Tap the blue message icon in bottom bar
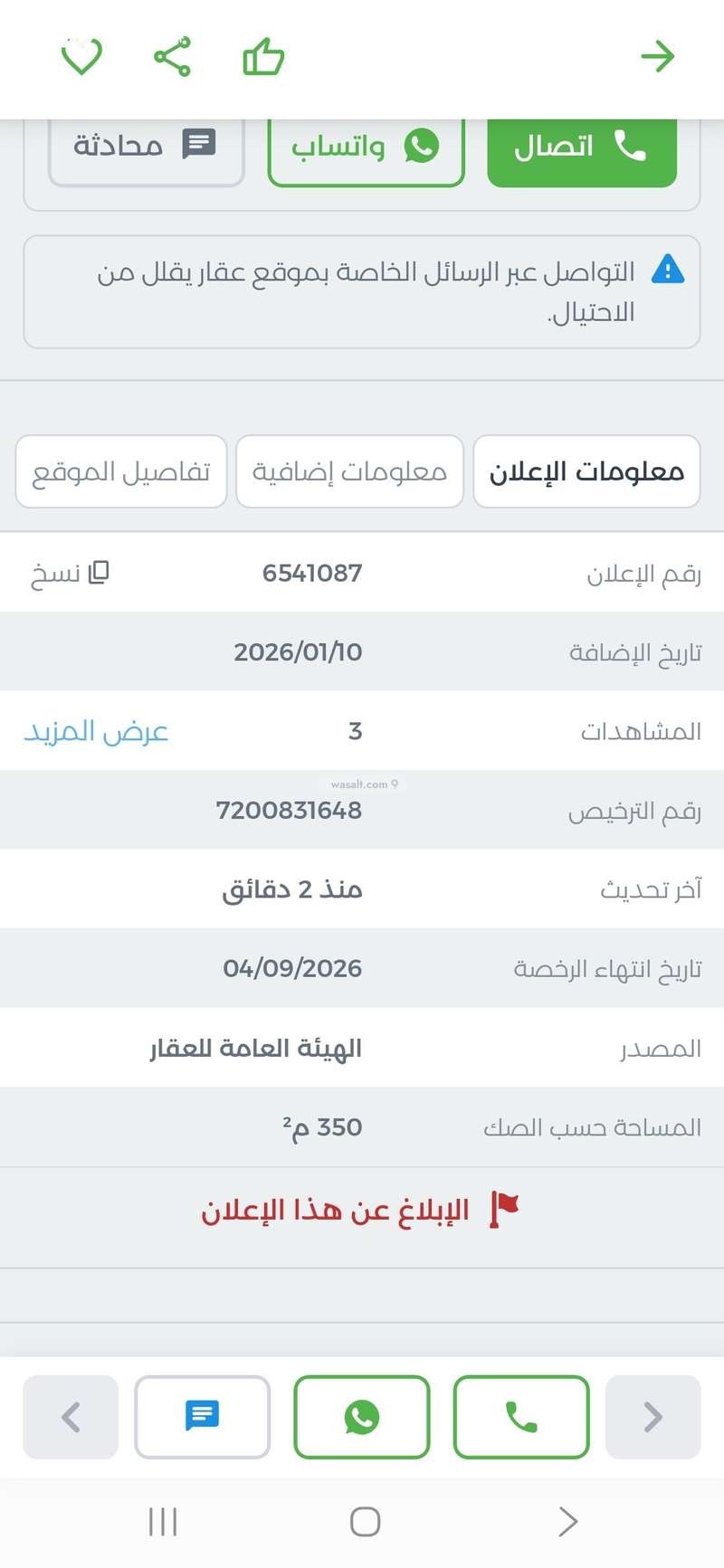 203,1417
